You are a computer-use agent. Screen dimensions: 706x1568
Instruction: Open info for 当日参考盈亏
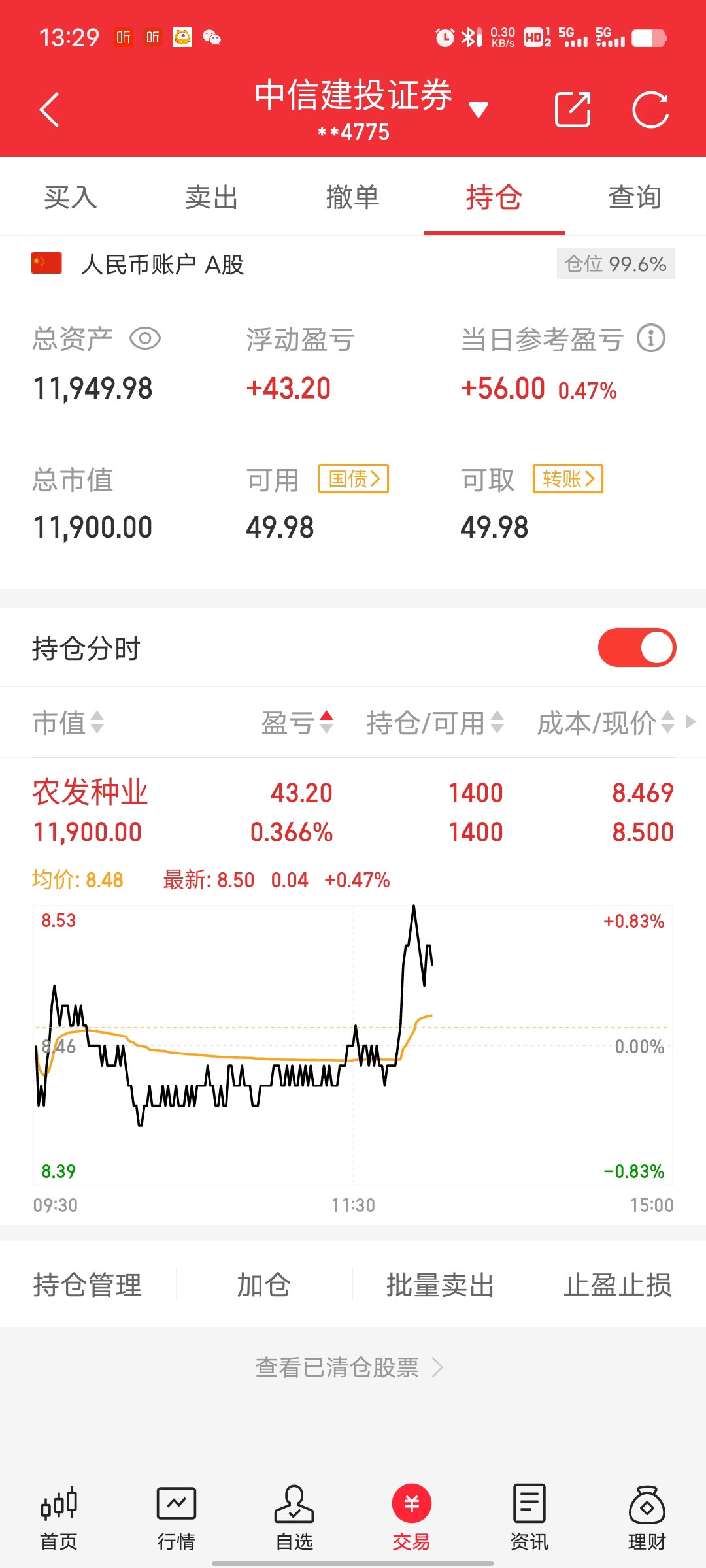click(x=651, y=338)
